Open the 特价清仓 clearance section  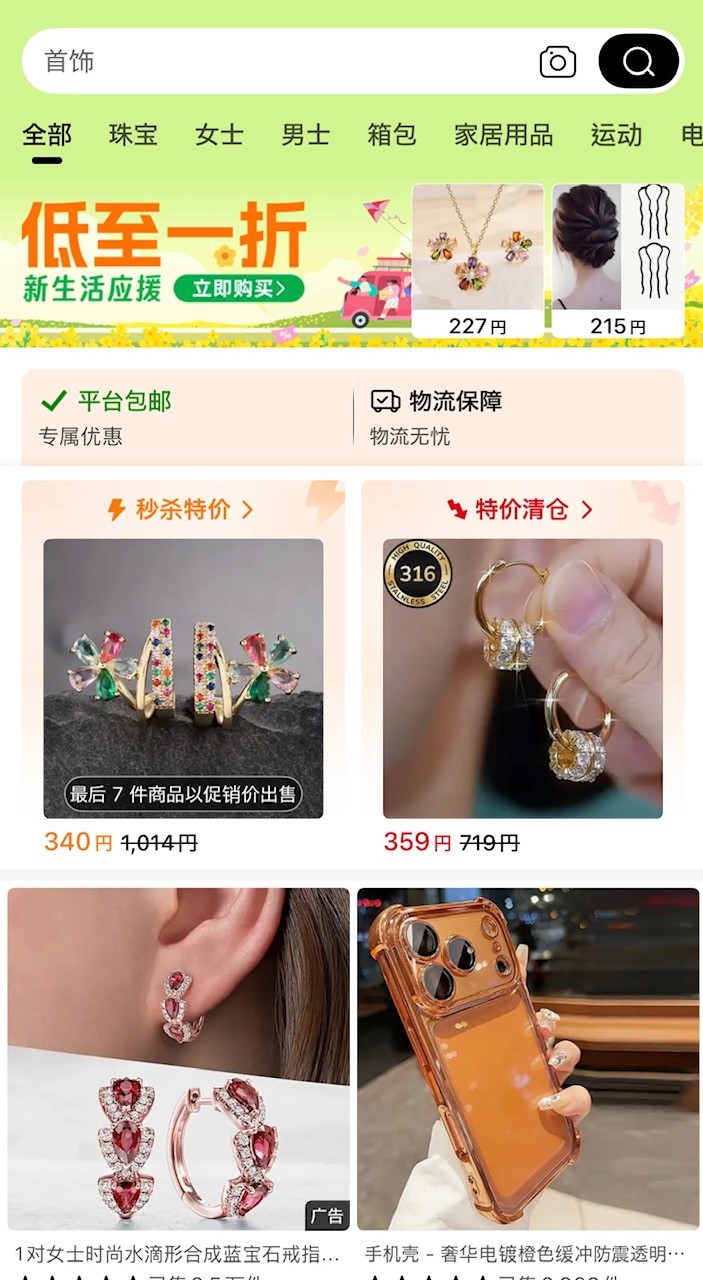[x=521, y=509]
